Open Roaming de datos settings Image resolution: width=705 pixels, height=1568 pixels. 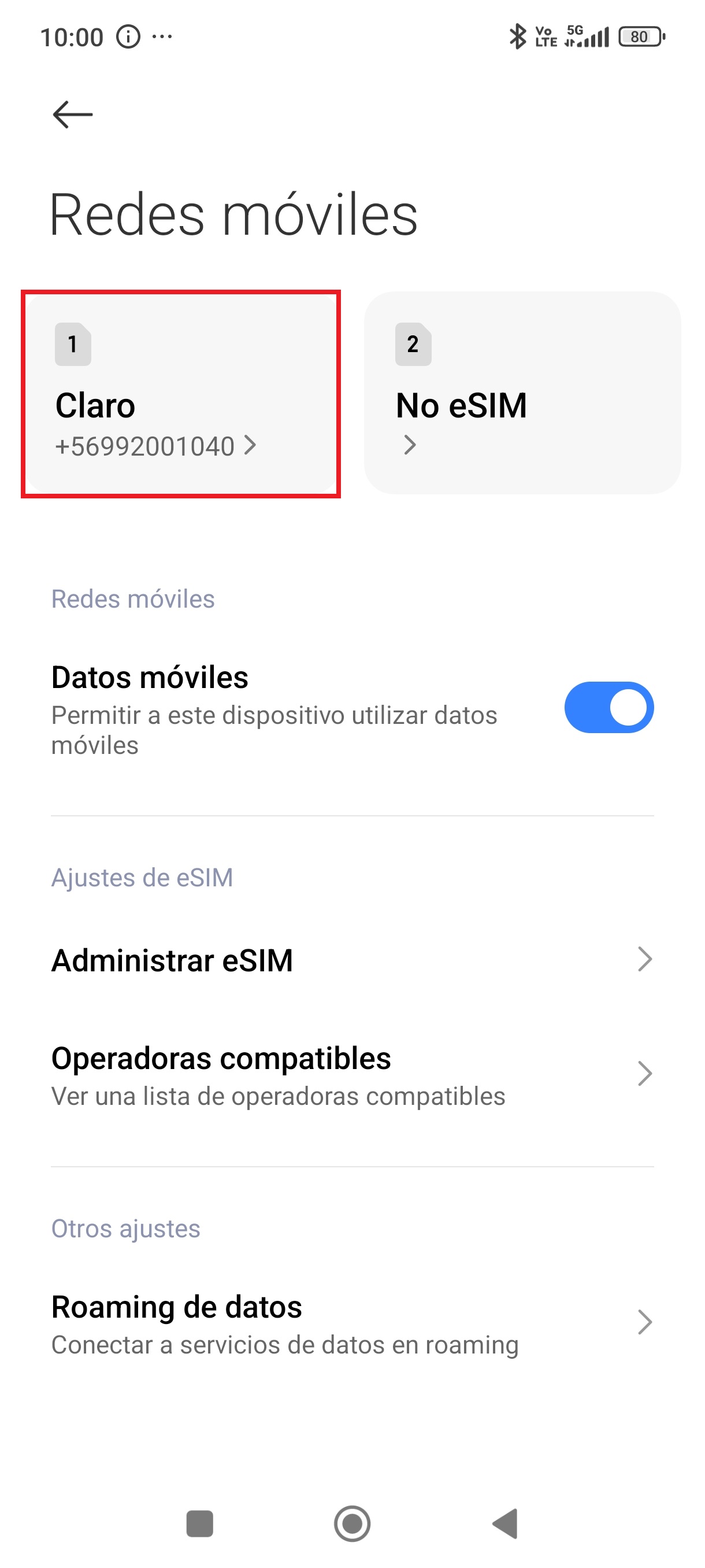(x=352, y=1323)
